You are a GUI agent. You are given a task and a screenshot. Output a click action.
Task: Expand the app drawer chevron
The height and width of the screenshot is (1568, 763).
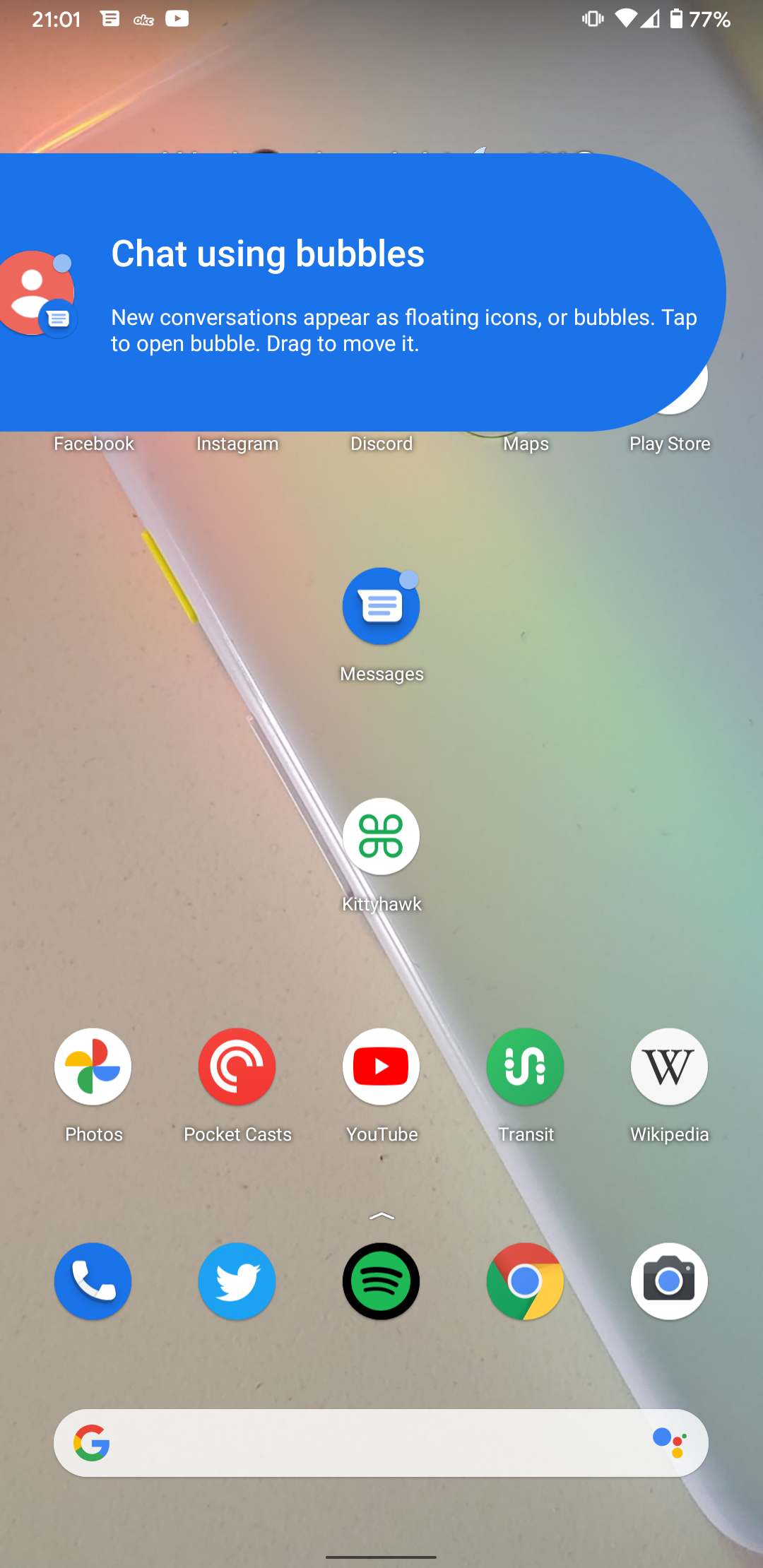[x=381, y=1216]
